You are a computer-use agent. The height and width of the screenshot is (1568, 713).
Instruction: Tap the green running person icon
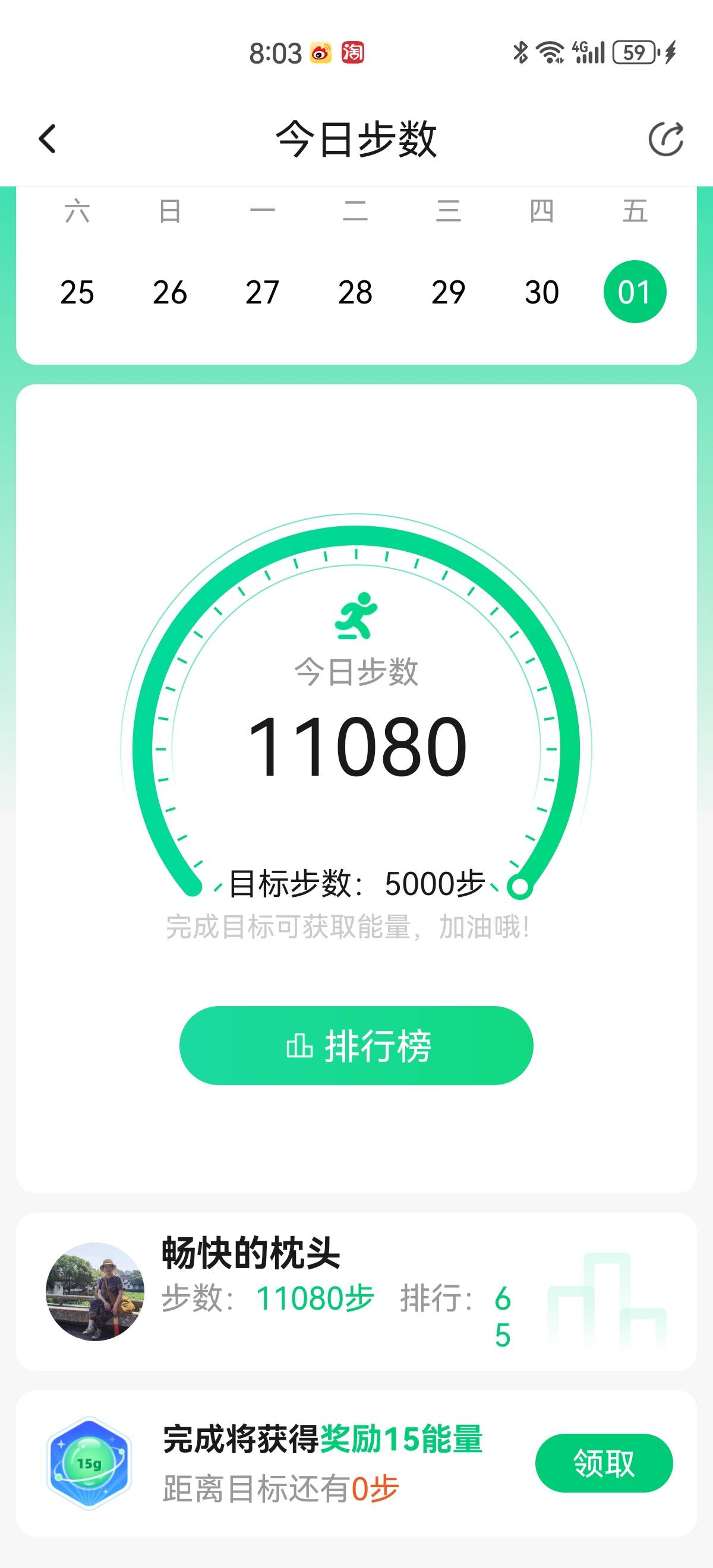click(356, 615)
